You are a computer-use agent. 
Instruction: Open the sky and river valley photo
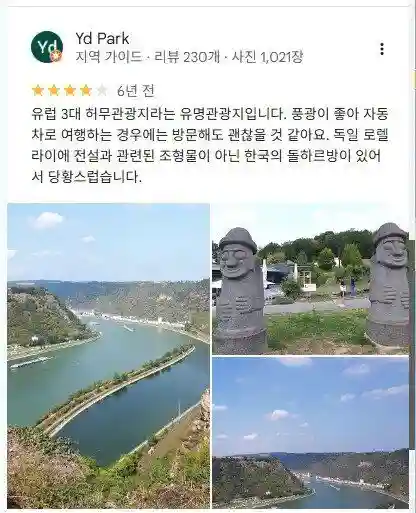(x=311, y=433)
